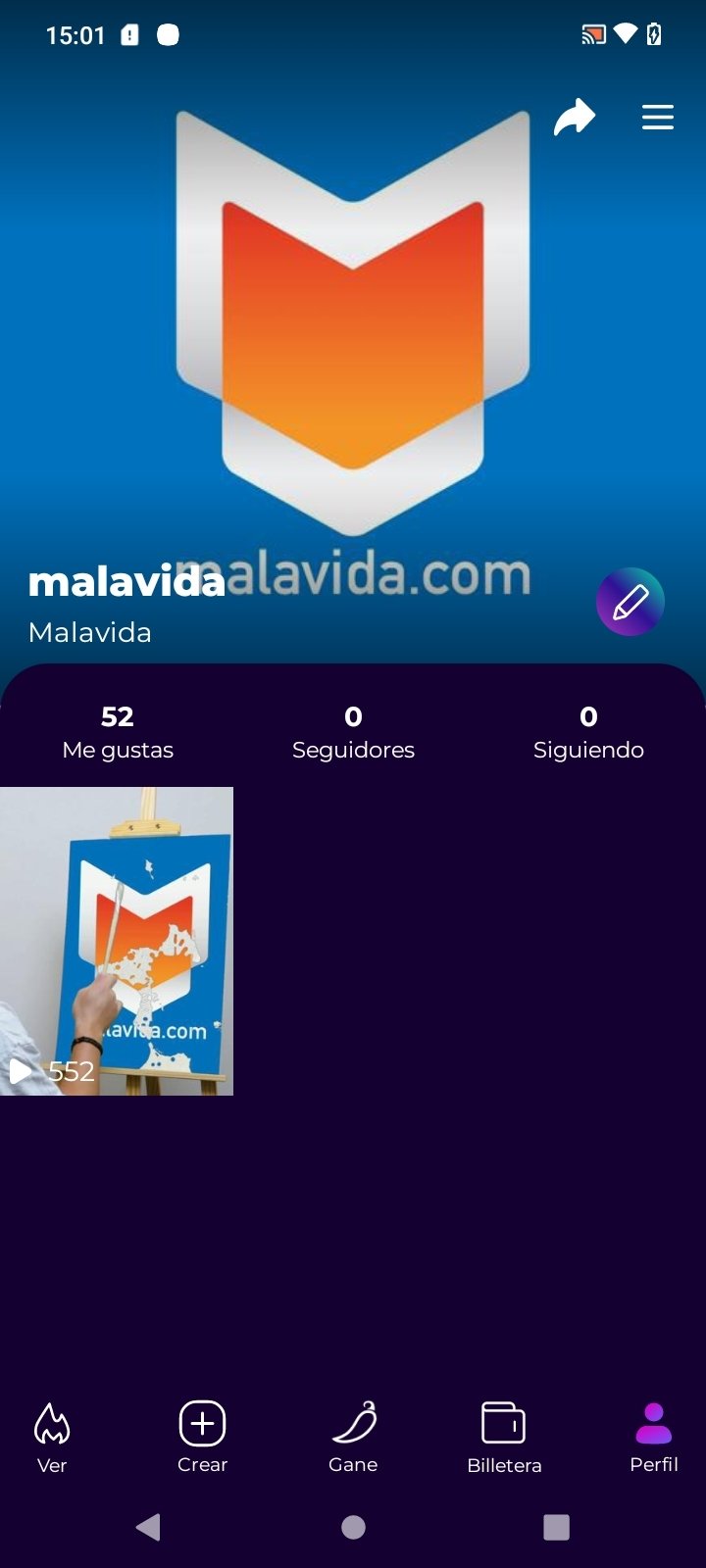The height and width of the screenshot is (1568, 706).
Task: Select the Perfil tab
Action: tap(653, 1437)
